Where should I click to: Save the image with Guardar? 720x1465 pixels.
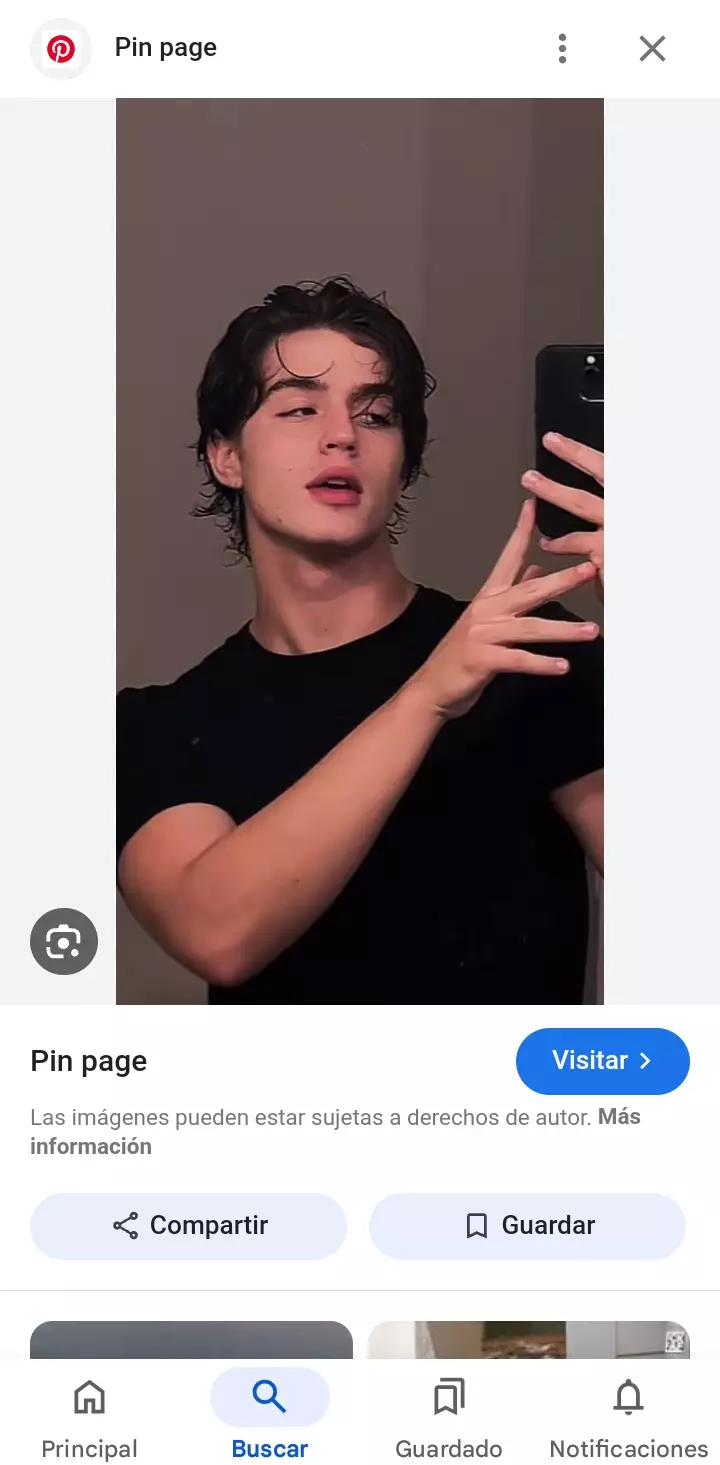click(x=528, y=1226)
